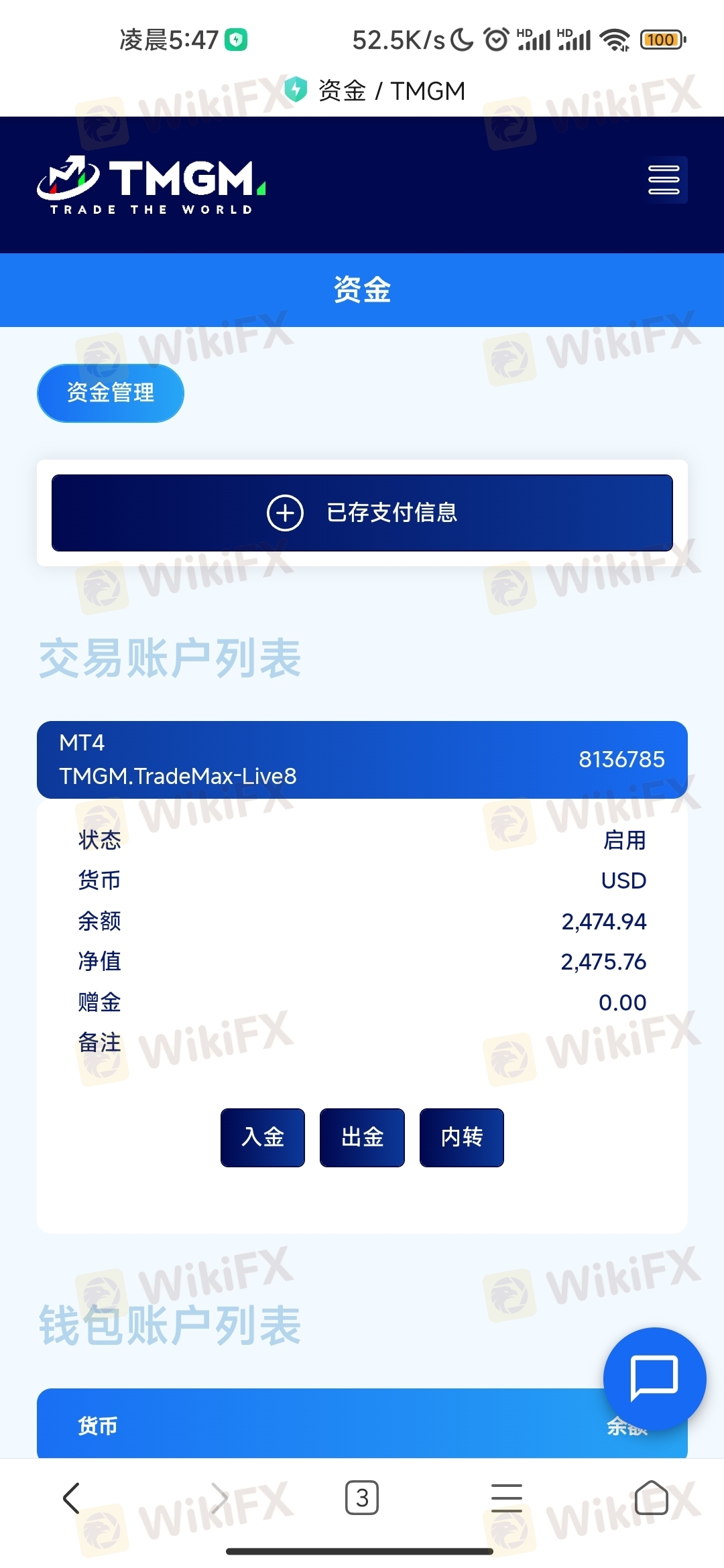This screenshot has width=724, height=1568.
Task: Tap 出金 to withdraw funds
Action: (x=362, y=1137)
